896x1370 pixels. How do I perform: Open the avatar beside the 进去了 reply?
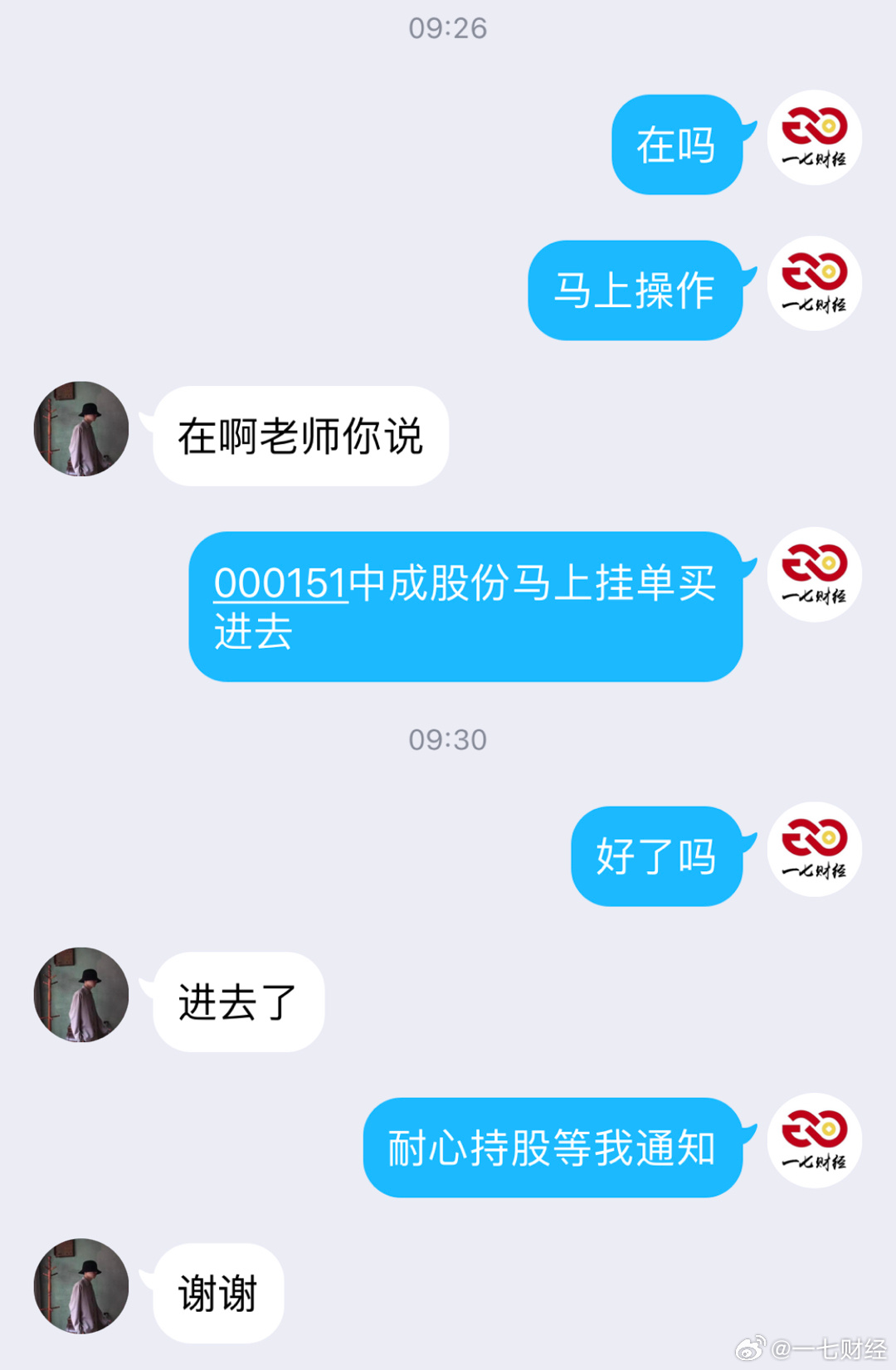[x=81, y=995]
